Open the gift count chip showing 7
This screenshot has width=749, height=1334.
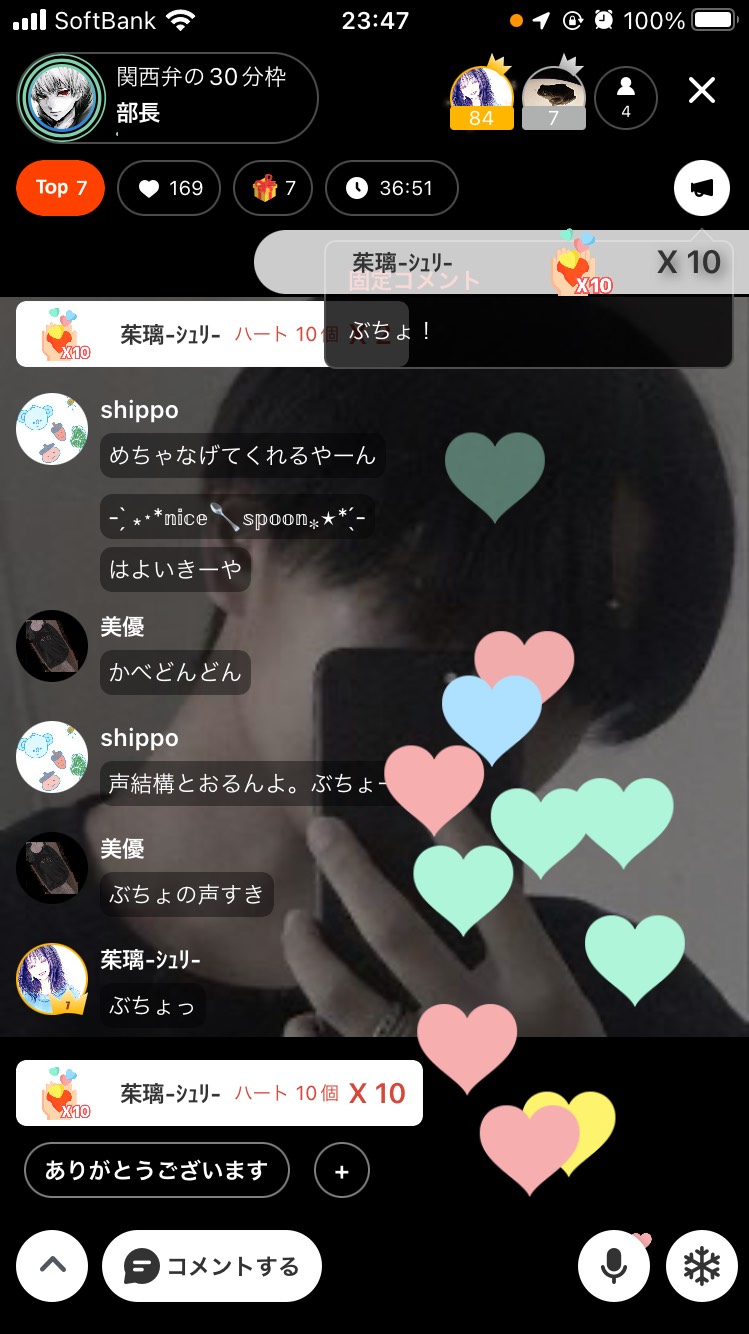click(x=273, y=188)
